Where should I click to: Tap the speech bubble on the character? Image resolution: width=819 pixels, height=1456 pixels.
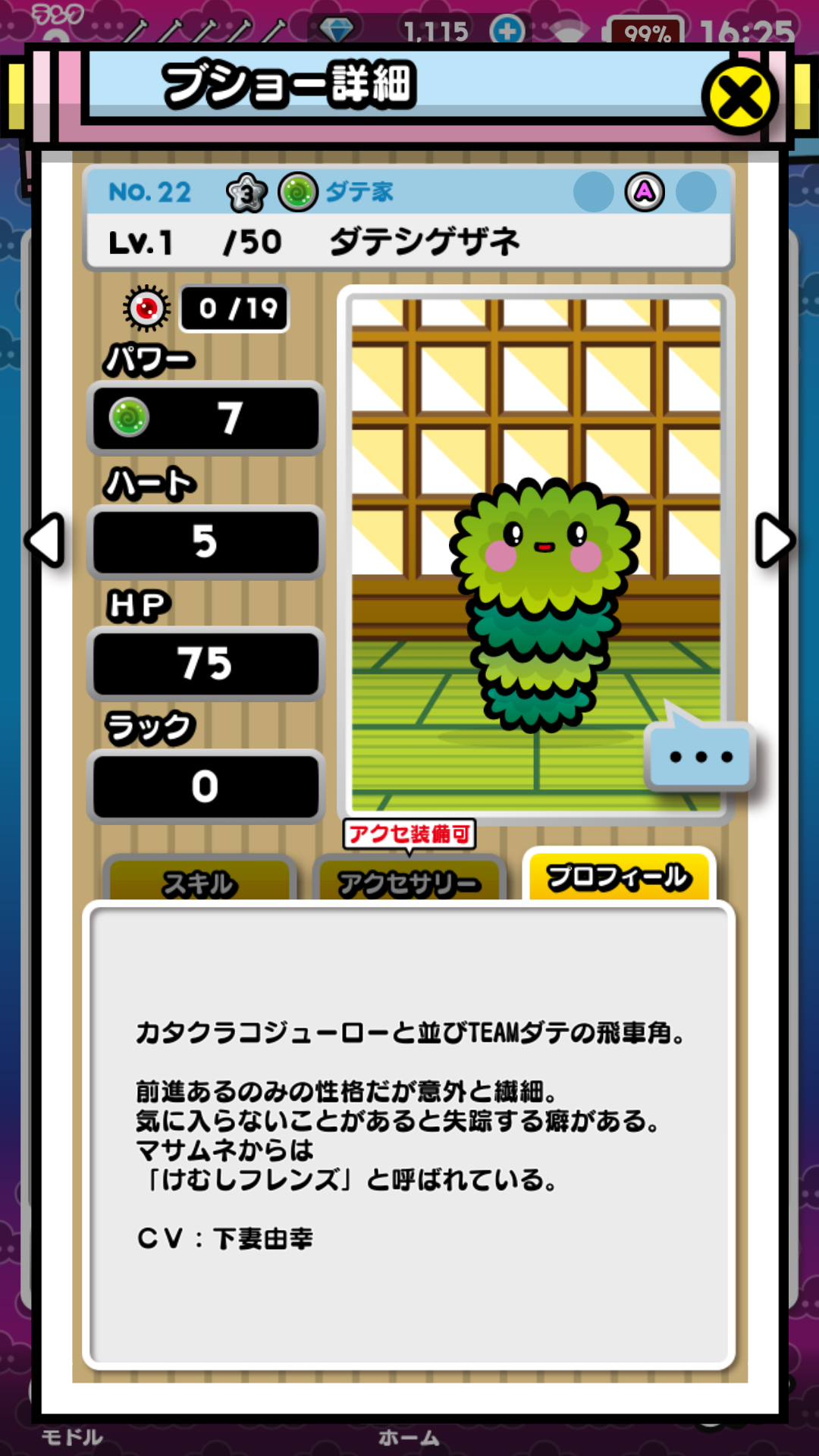700,755
